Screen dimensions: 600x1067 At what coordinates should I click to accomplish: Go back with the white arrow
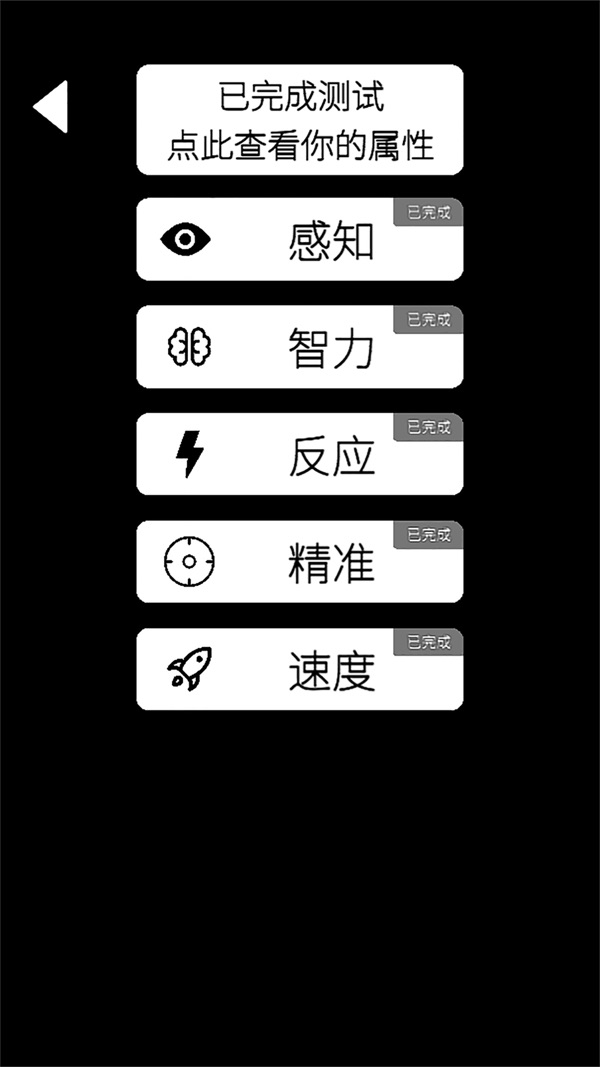tap(51, 107)
